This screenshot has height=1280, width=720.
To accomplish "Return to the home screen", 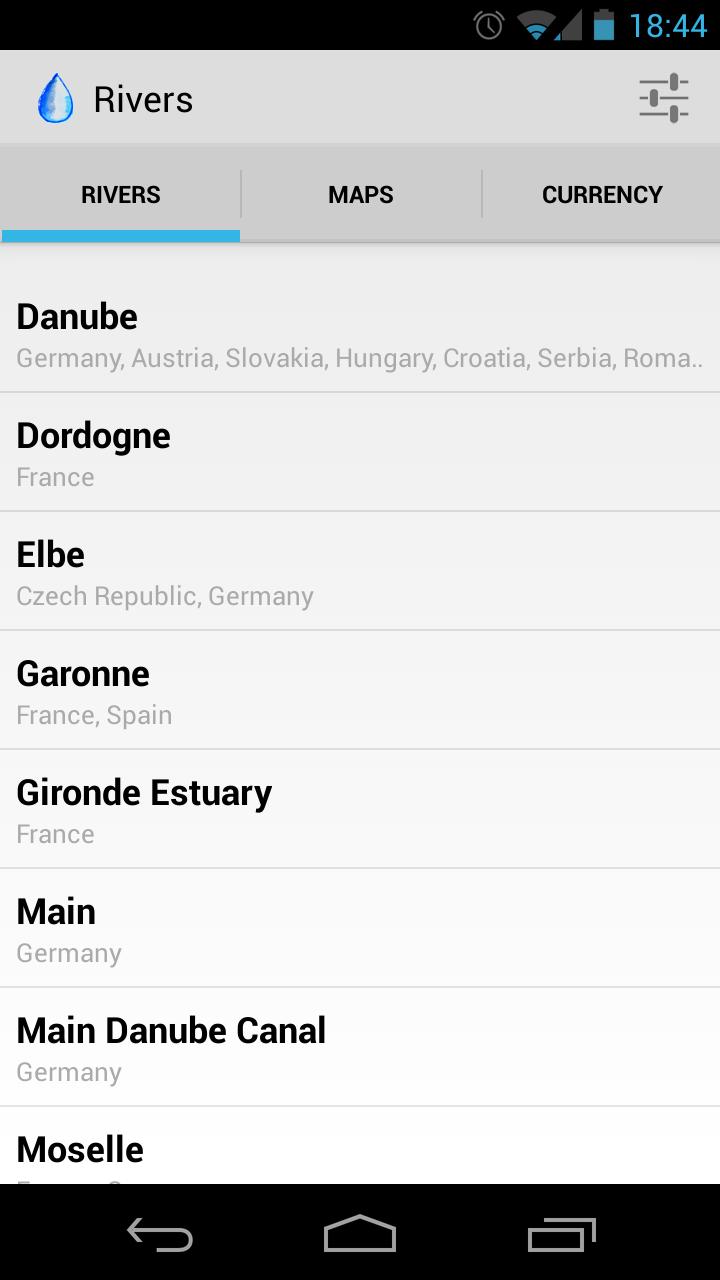I will point(360,1234).
